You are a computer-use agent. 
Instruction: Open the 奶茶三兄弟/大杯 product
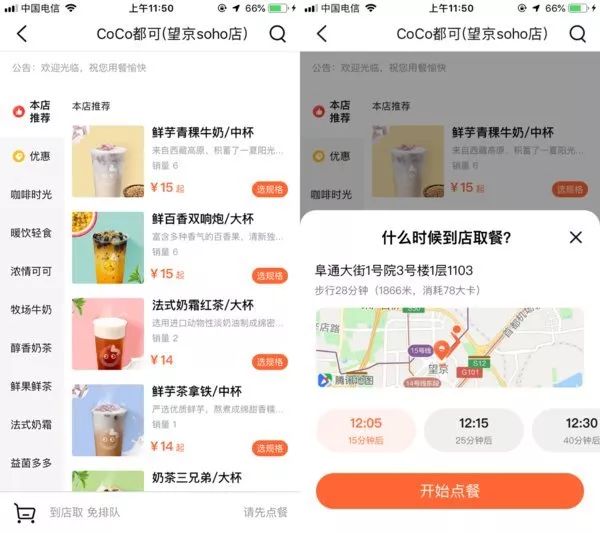pyautogui.click(x=201, y=478)
